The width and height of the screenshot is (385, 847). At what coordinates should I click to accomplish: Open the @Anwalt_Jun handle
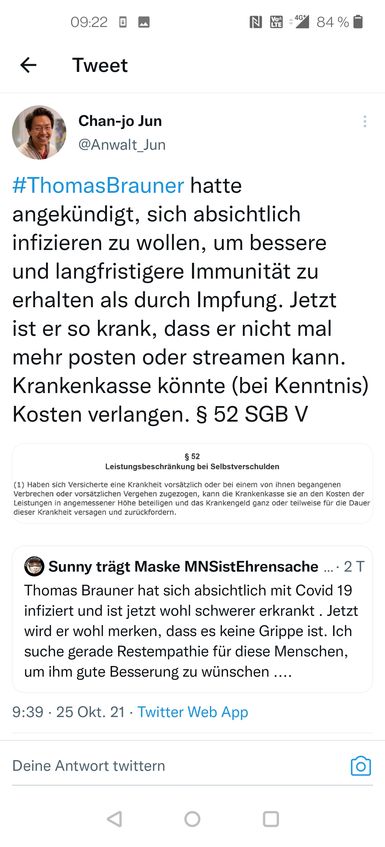click(122, 145)
